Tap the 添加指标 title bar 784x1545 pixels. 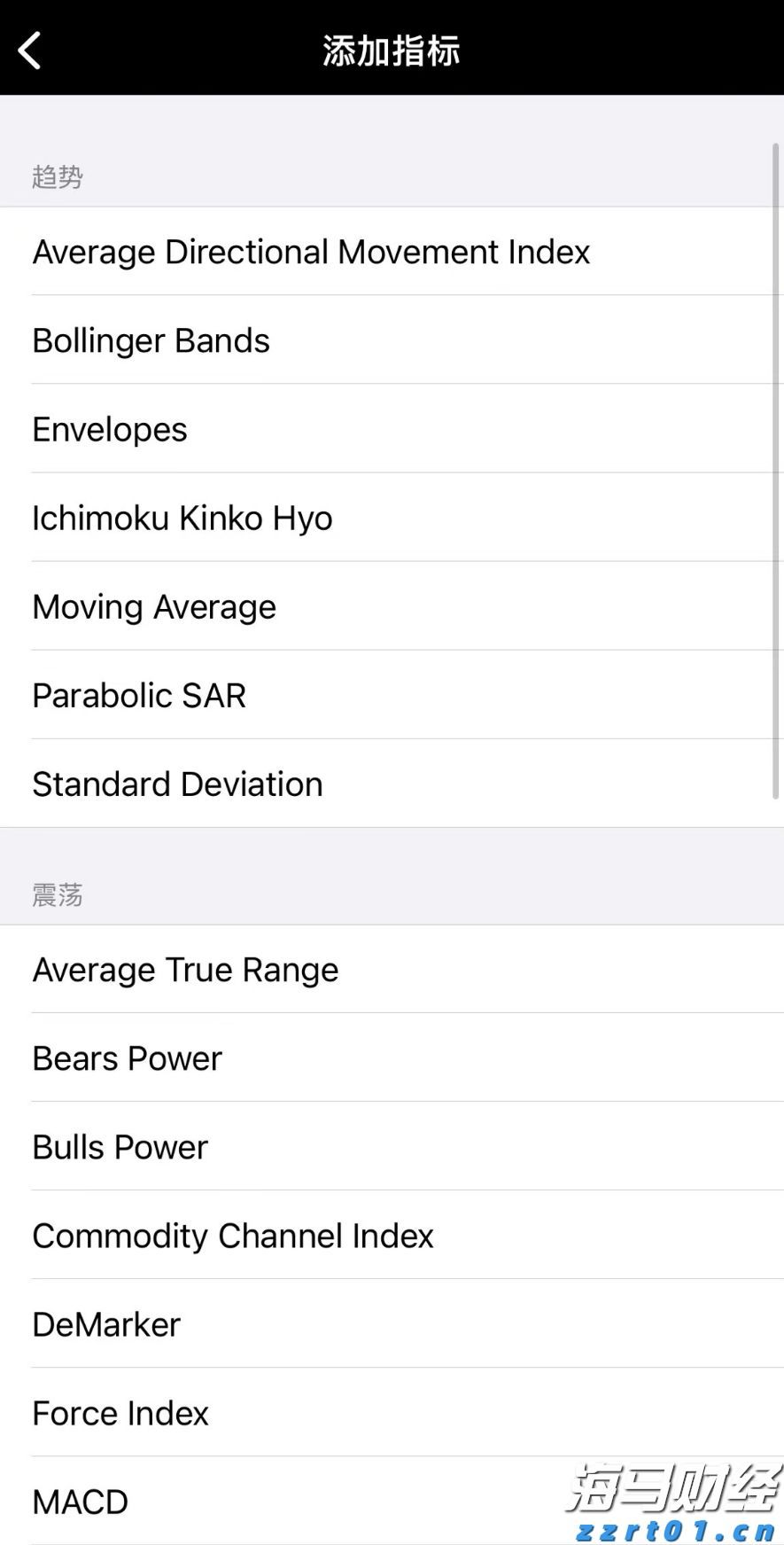(392, 51)
